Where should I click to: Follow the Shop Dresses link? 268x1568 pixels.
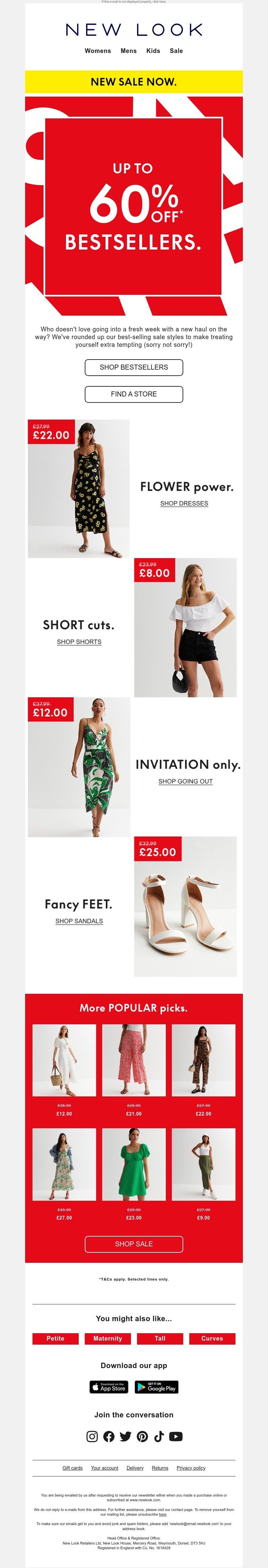184,503
